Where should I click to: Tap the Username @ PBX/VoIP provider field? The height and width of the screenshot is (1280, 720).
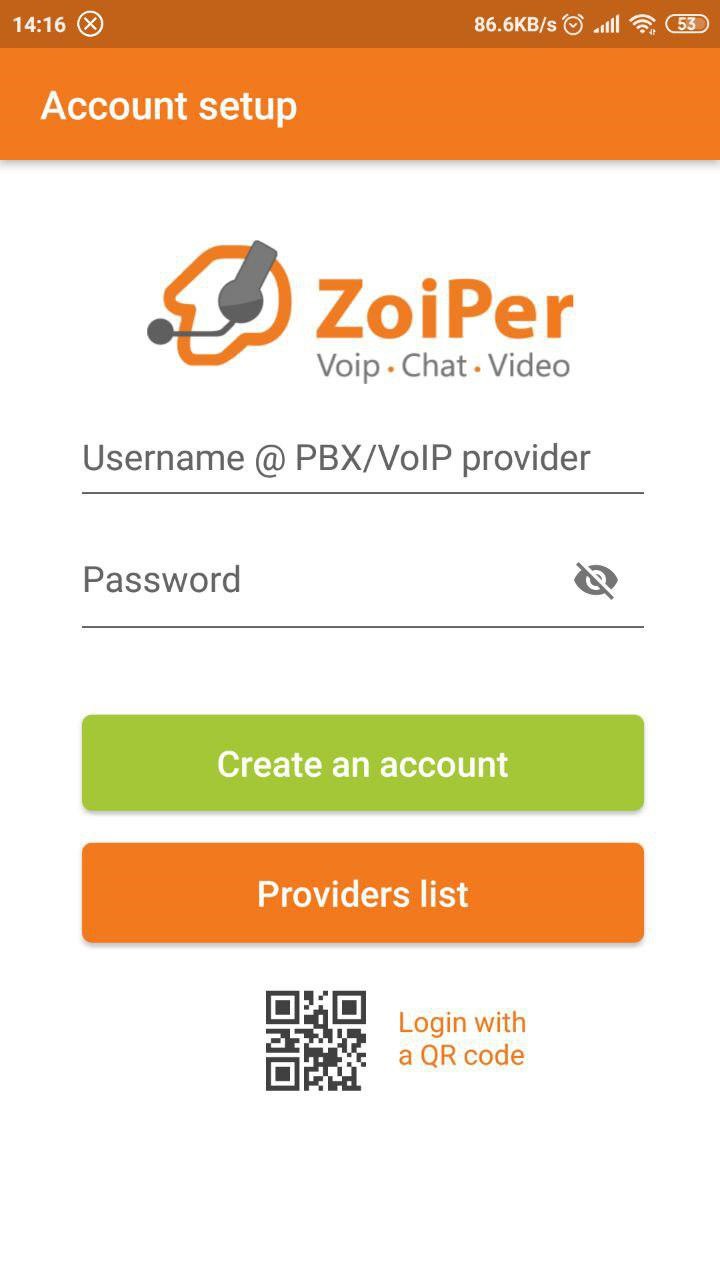coord(362,459)
